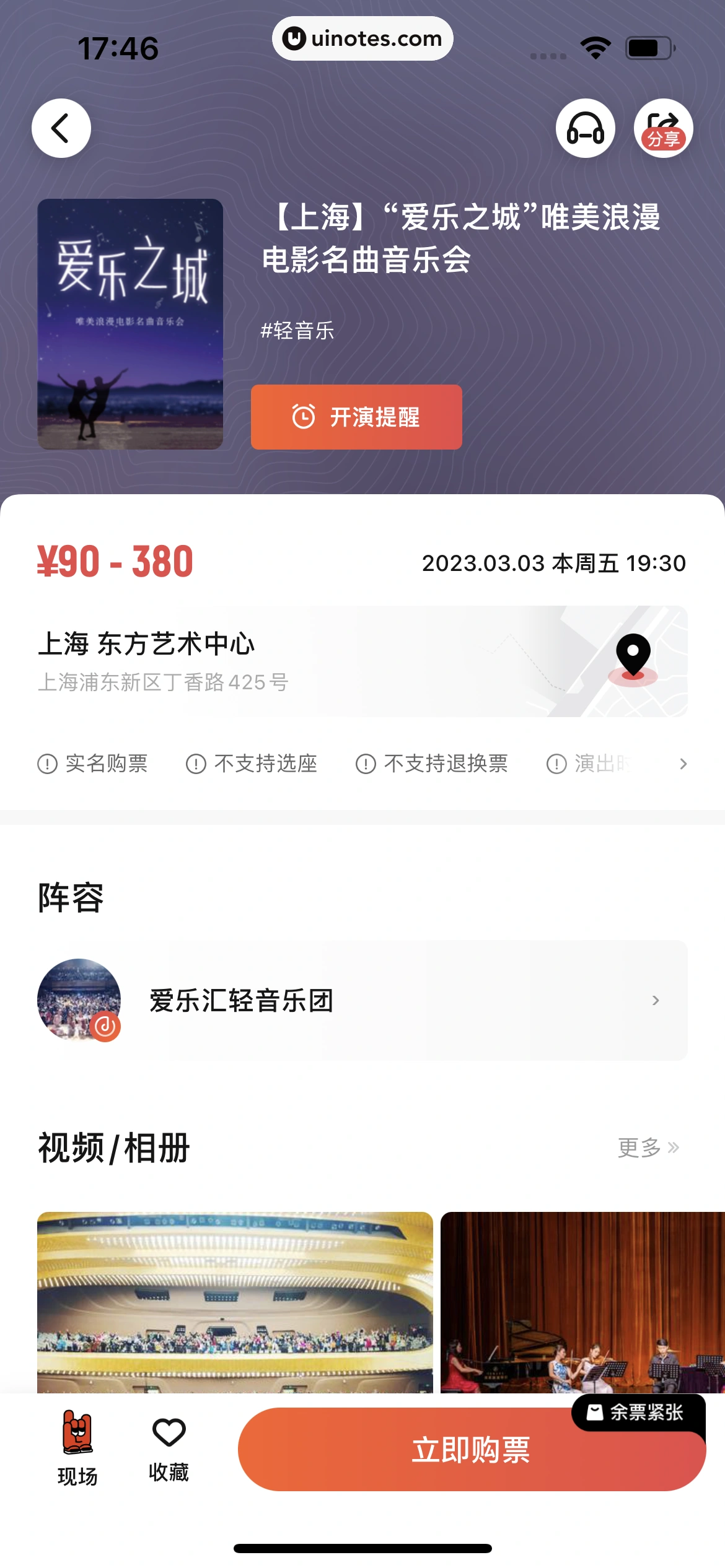The image size is (725, 1568).
Task: Open customer service via headset icon
Action: 585,128
